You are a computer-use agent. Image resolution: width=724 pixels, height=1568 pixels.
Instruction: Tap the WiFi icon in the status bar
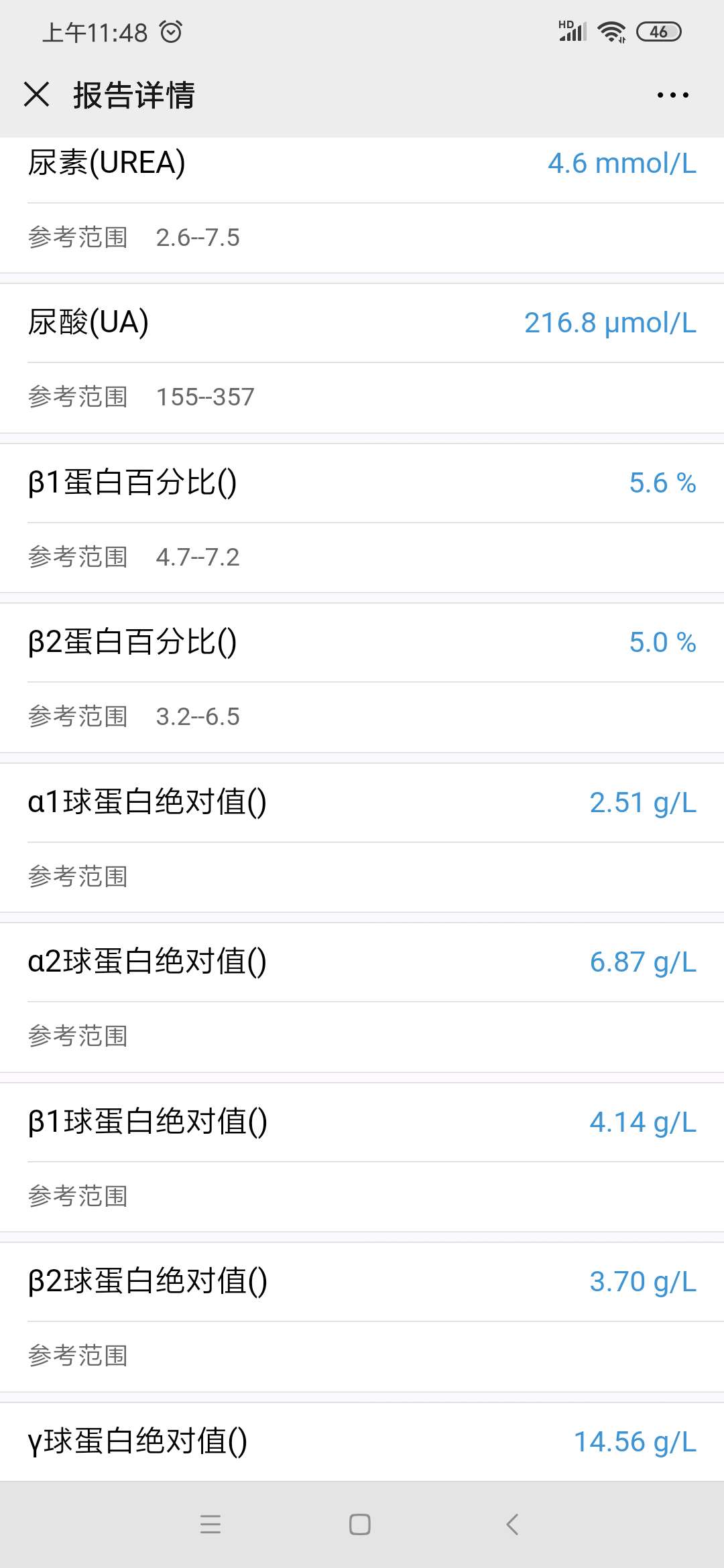(611, 31)
